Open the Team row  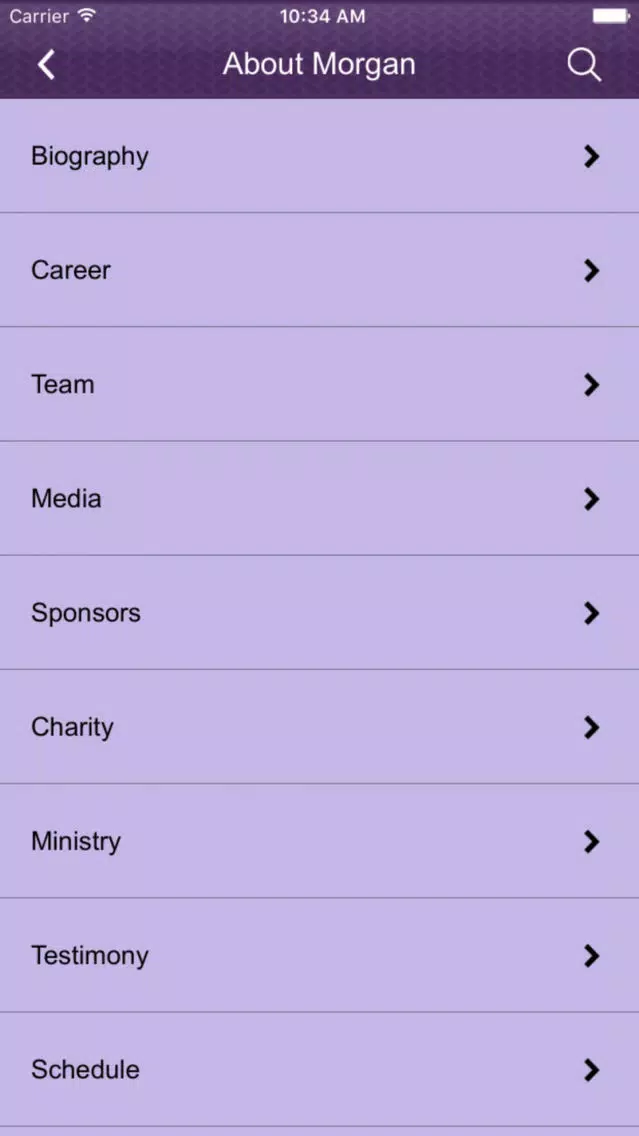(x=320, y=385)
